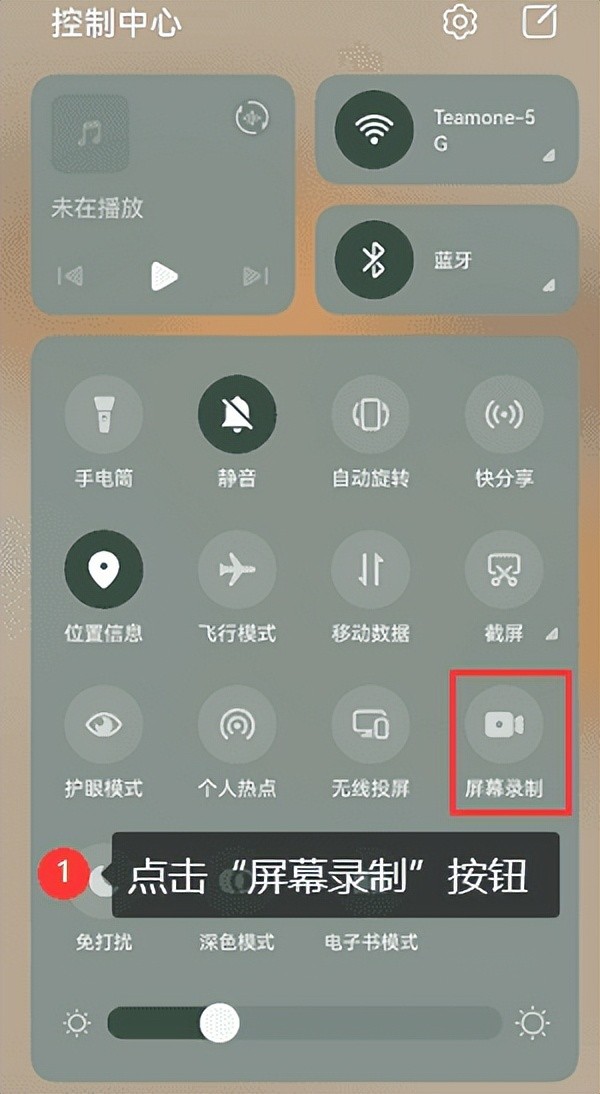Image resolution: width=600 pixels, height=1094 pixels.
Task: Take a screenshot with 截屏
Action: [x=504, y=571]
